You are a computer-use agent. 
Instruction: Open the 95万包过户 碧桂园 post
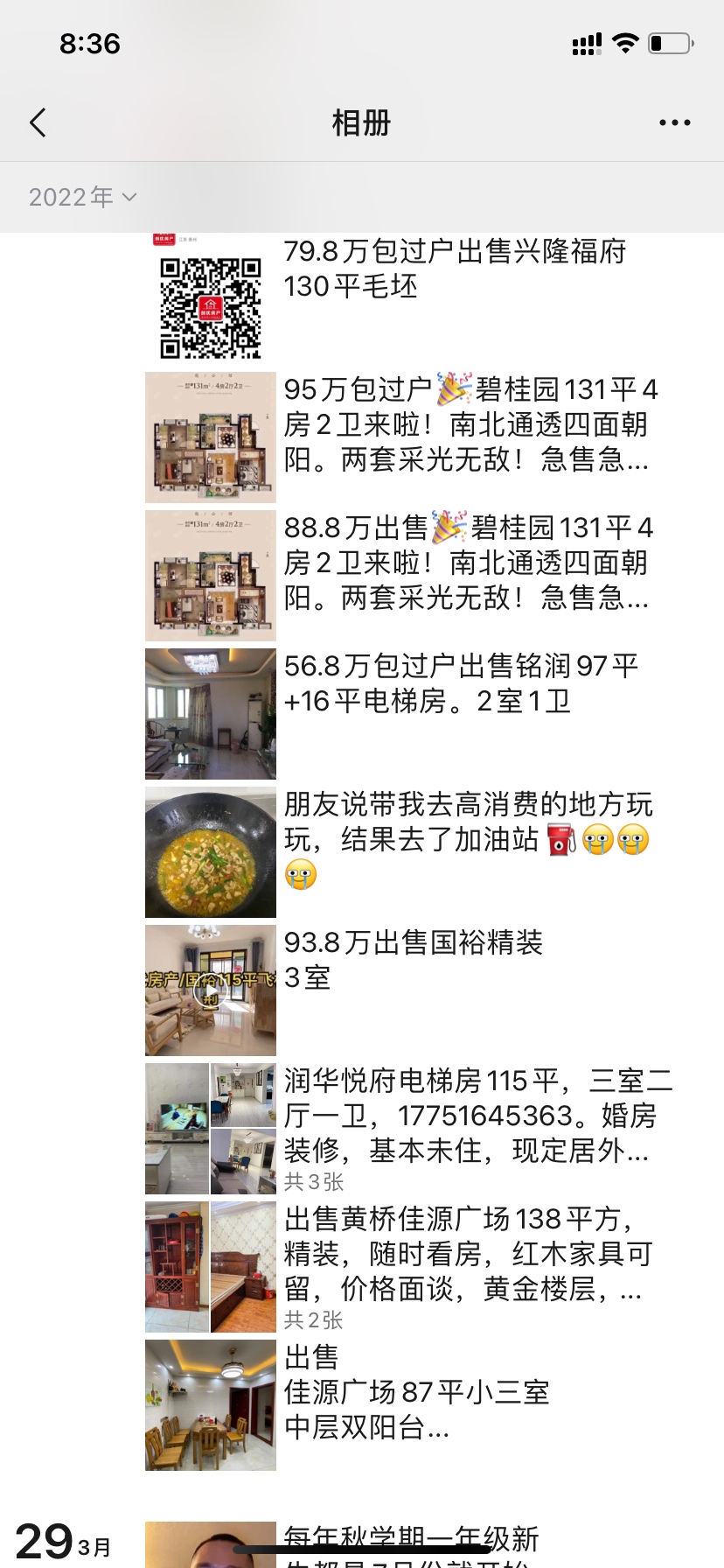pos(407,437)
